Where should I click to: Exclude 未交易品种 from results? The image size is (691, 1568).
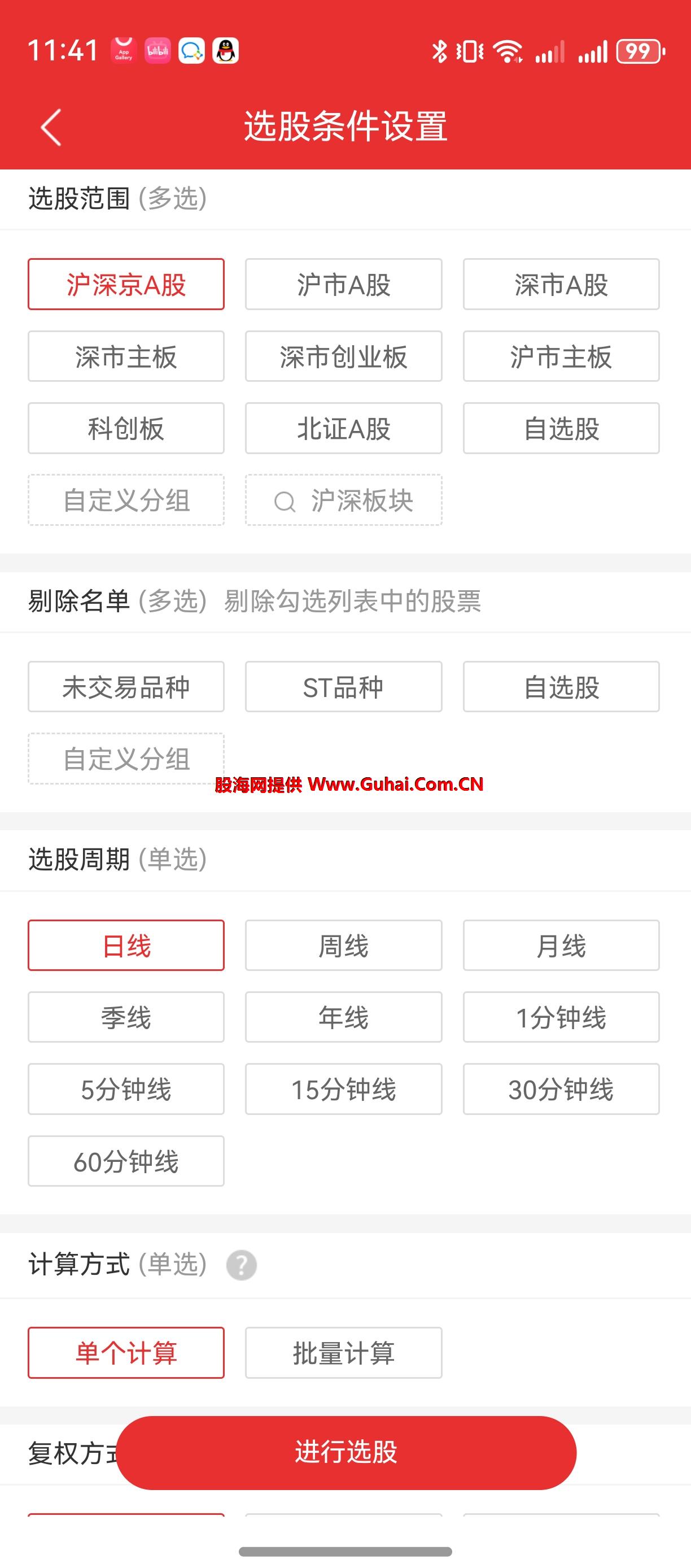point(126,687)
